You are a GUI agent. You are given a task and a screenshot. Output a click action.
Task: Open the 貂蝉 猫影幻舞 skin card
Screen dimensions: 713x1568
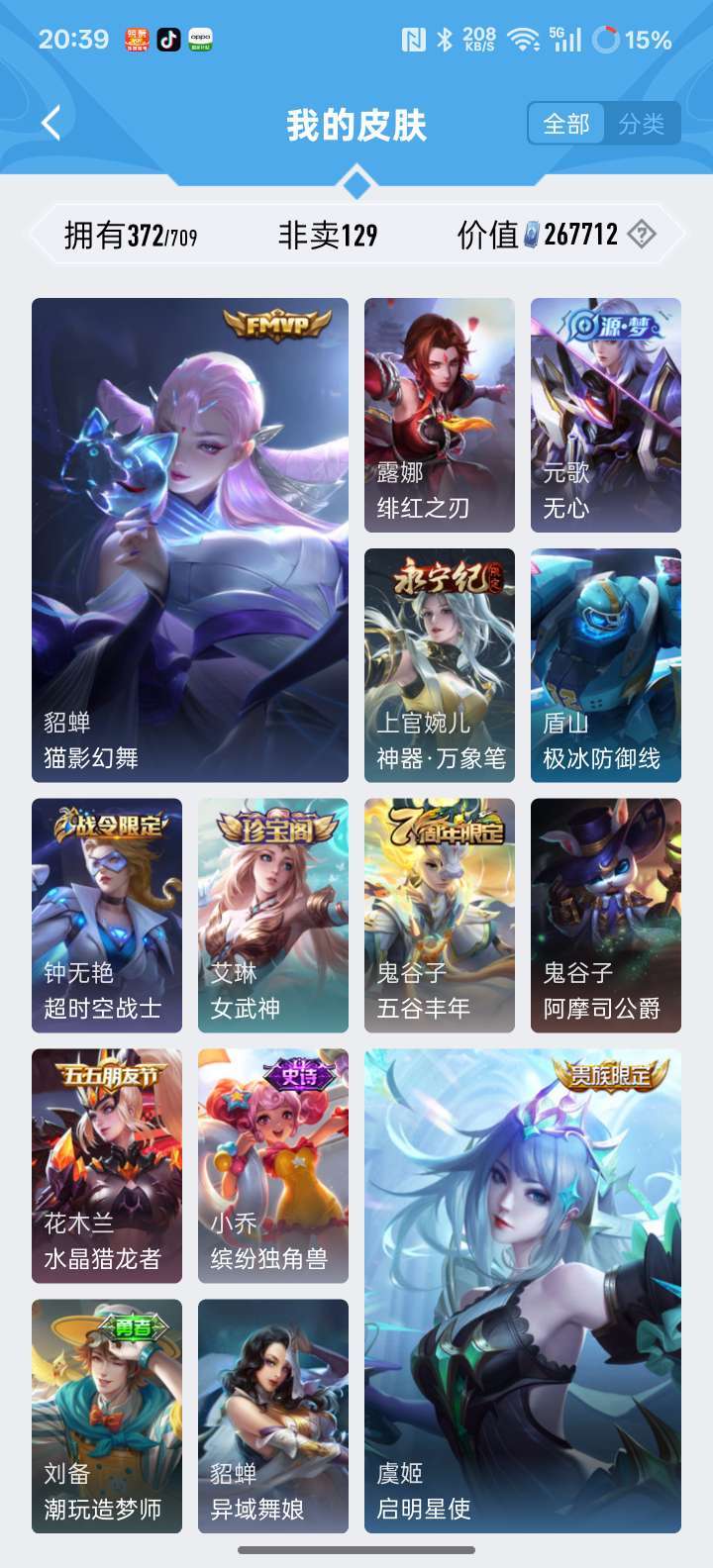pyautogui.click(x=190, y=539)
